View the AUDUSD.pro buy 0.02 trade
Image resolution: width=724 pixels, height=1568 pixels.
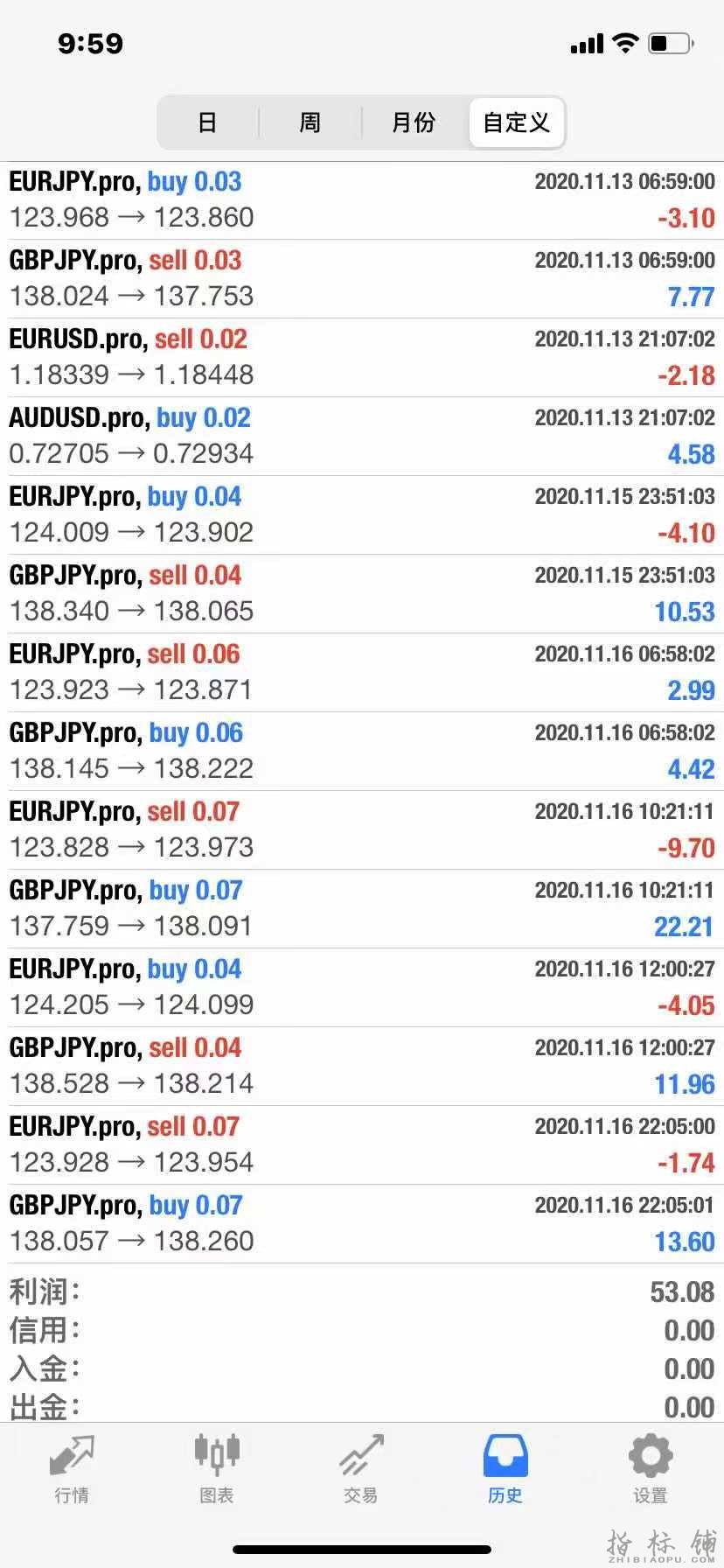pyautogui.click(x=362, y=436)
